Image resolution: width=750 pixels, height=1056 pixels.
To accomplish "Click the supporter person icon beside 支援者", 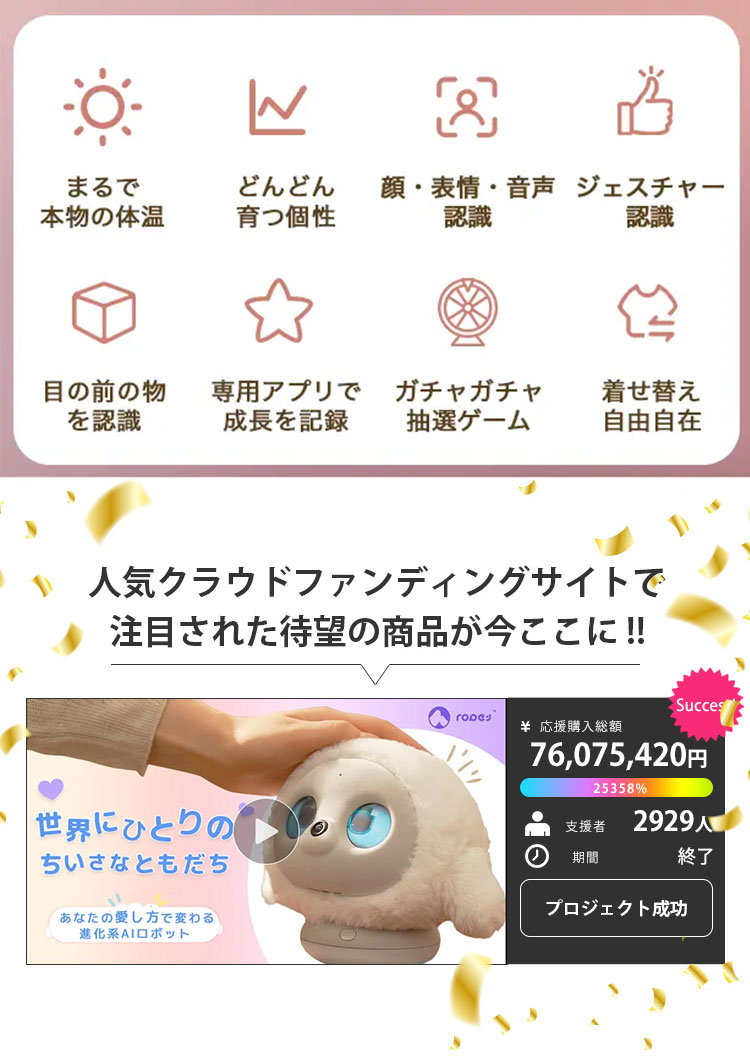I will (537, 823).
